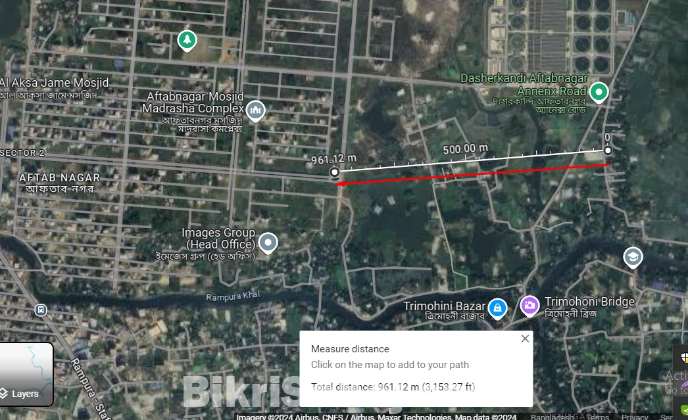Tap the Images Group (Head Office) pin

tap(268, 243)
